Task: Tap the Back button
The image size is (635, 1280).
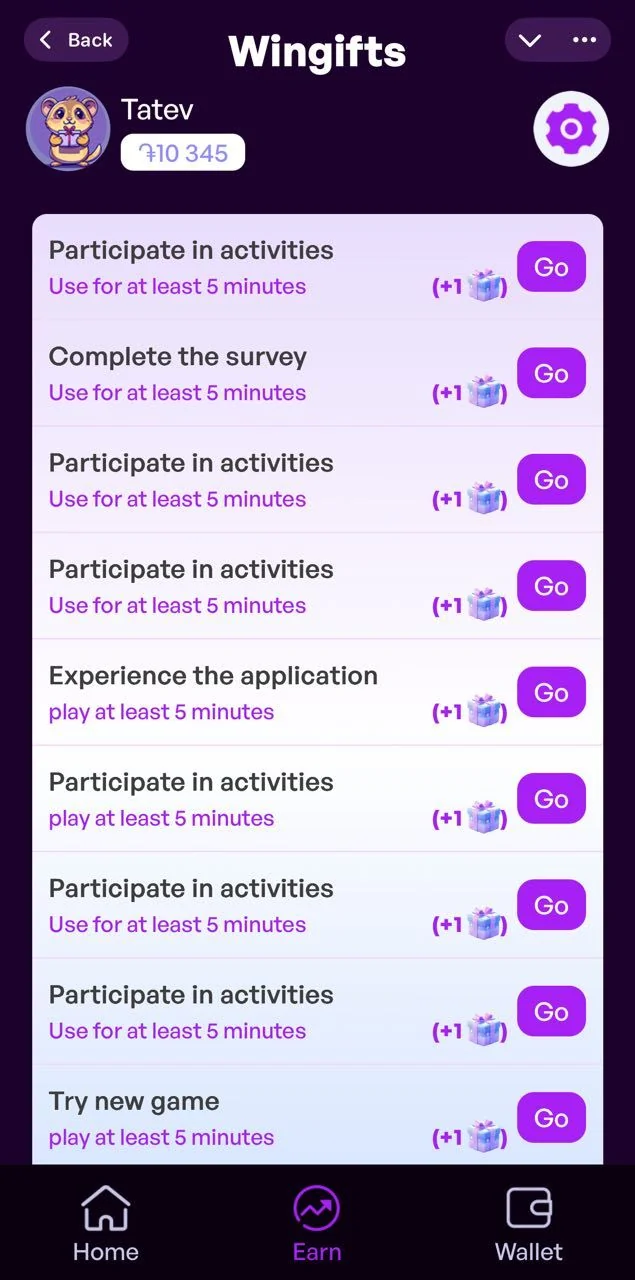Action: [x=76, y=40]
